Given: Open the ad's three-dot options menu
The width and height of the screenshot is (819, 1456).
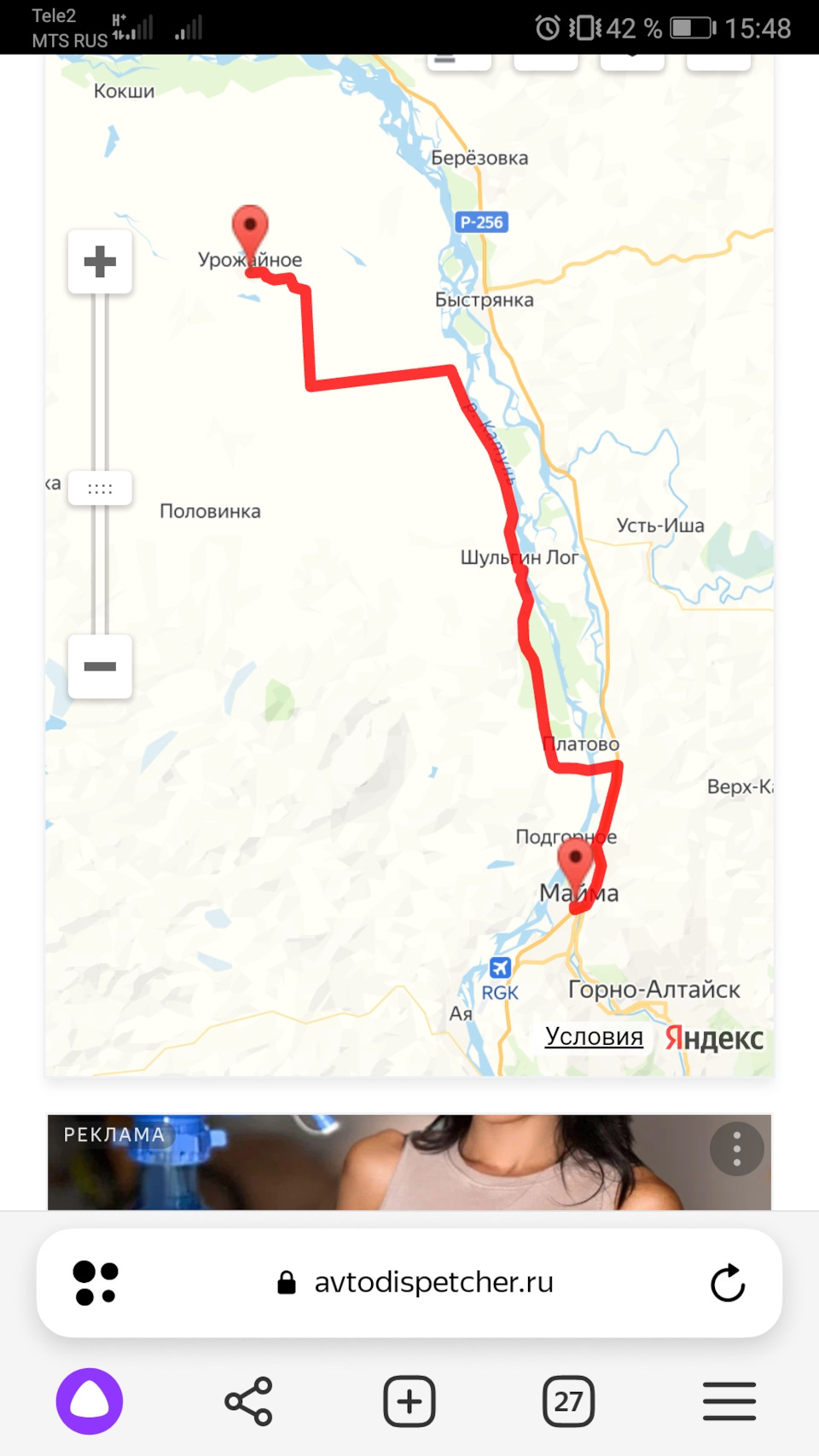Looking at the screenshot, I should click(736, 1150).
